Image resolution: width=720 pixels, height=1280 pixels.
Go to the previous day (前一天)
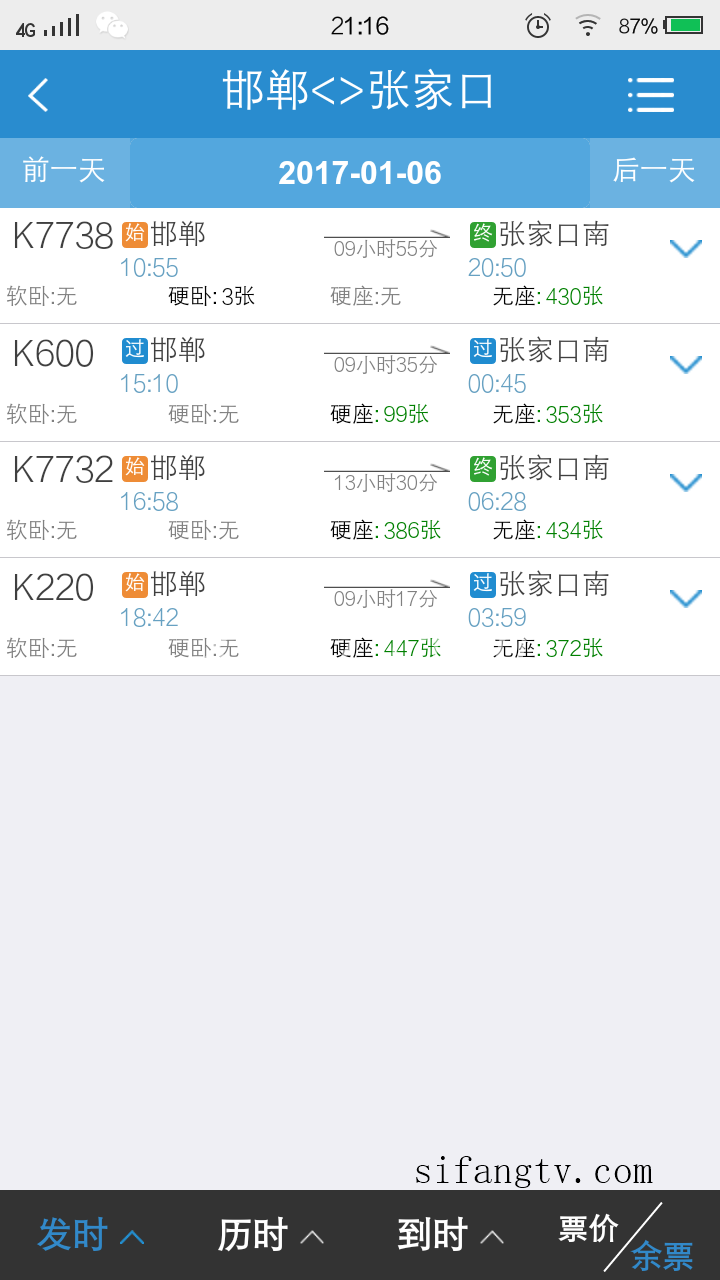click(x=64, y=171)
